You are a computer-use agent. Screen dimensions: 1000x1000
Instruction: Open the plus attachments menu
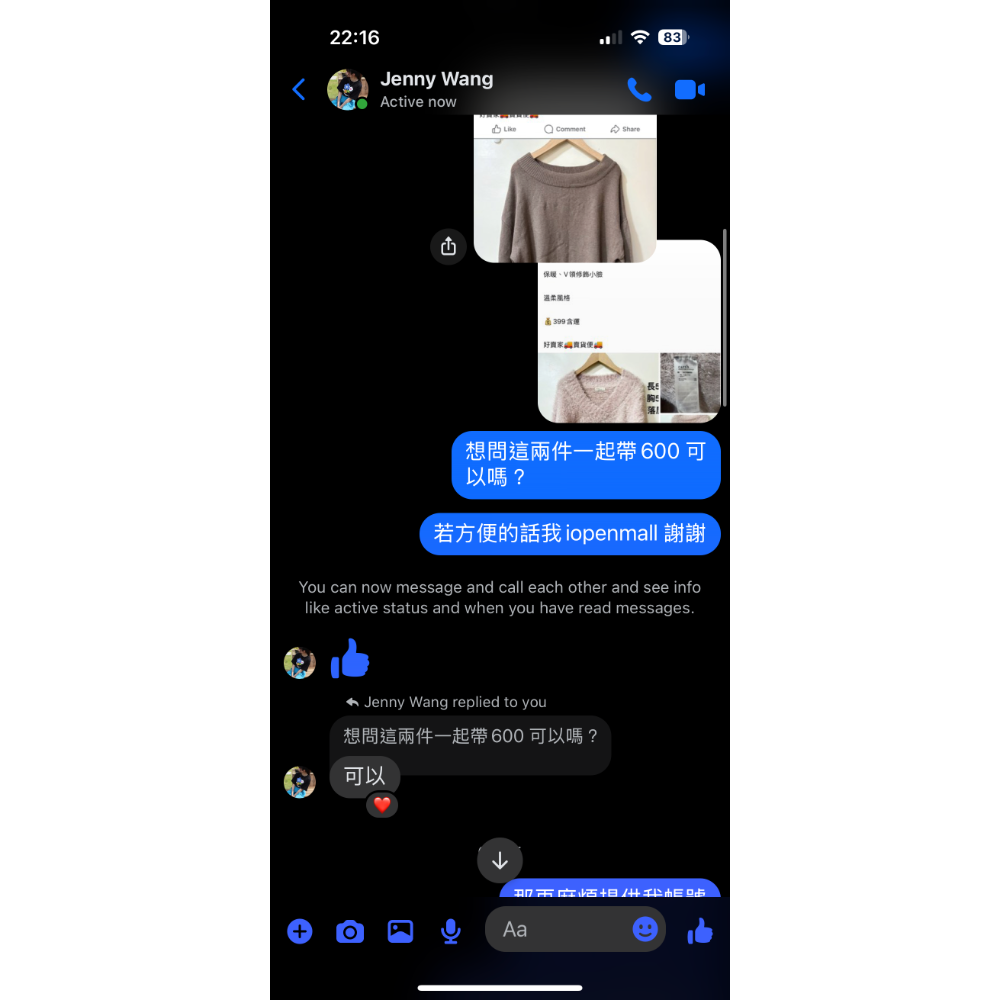tap(300, 931)
